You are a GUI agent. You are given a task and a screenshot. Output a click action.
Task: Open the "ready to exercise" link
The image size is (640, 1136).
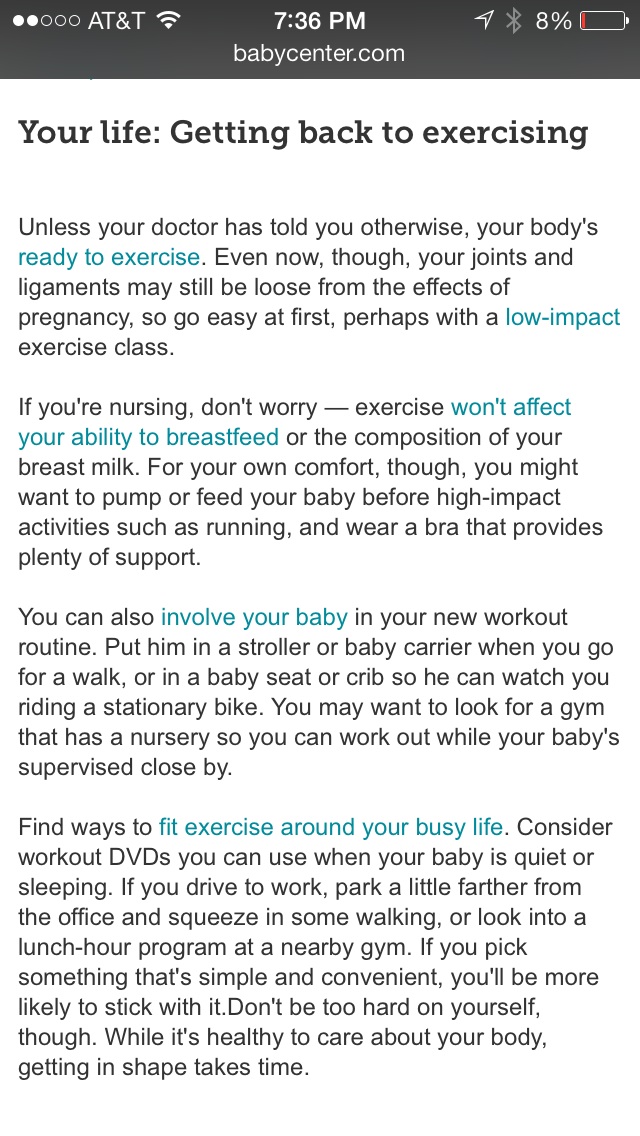point(109,257)
